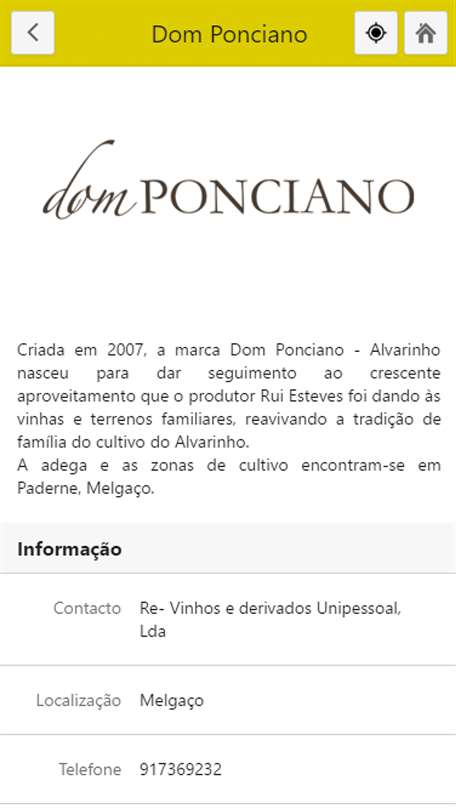Image resolution: width=456 pixels, height=810 pixels.
Task: Call the phone number 917369232
Action: [180, 769]
